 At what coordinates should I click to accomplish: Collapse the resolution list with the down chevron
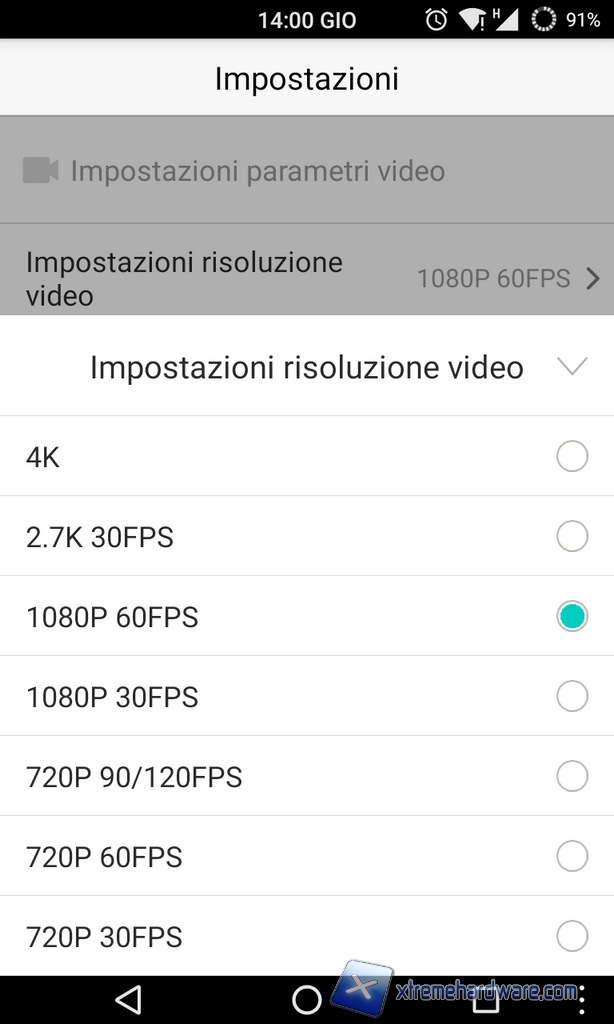572,367
